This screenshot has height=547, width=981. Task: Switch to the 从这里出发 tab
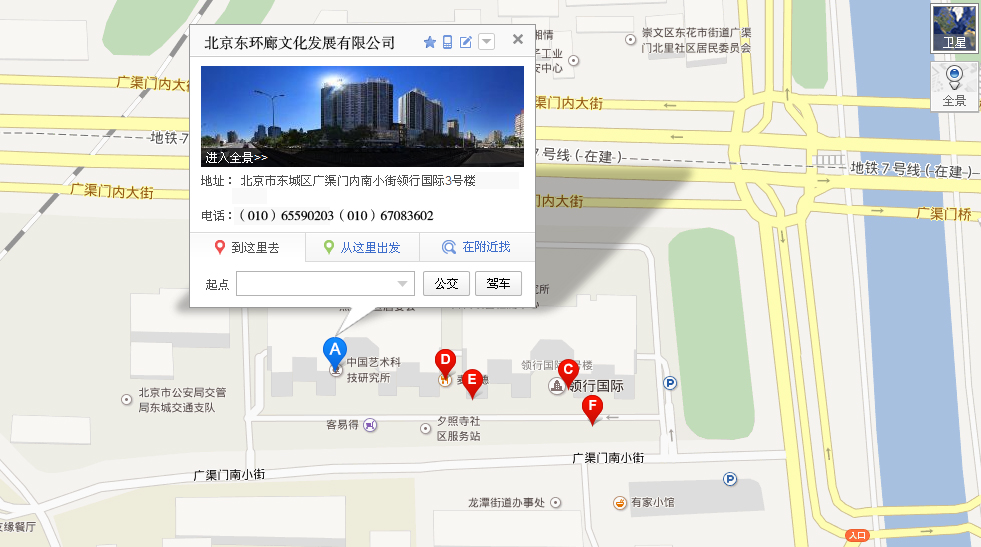361,247
